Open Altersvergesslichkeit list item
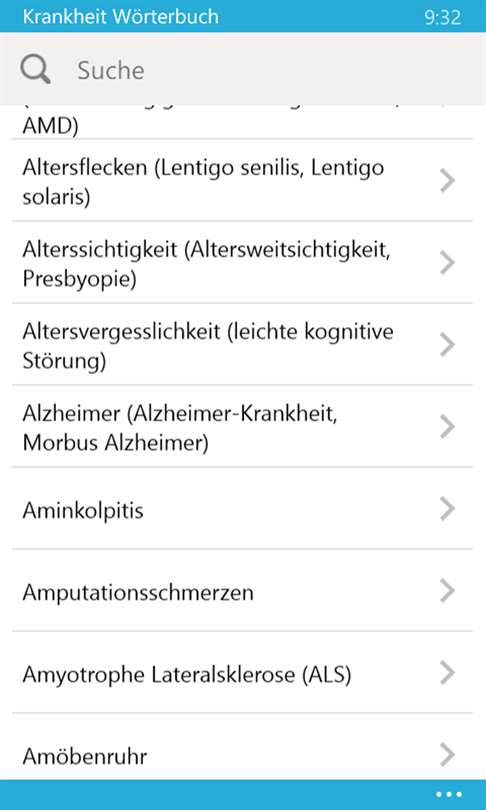 pos(243,345)
